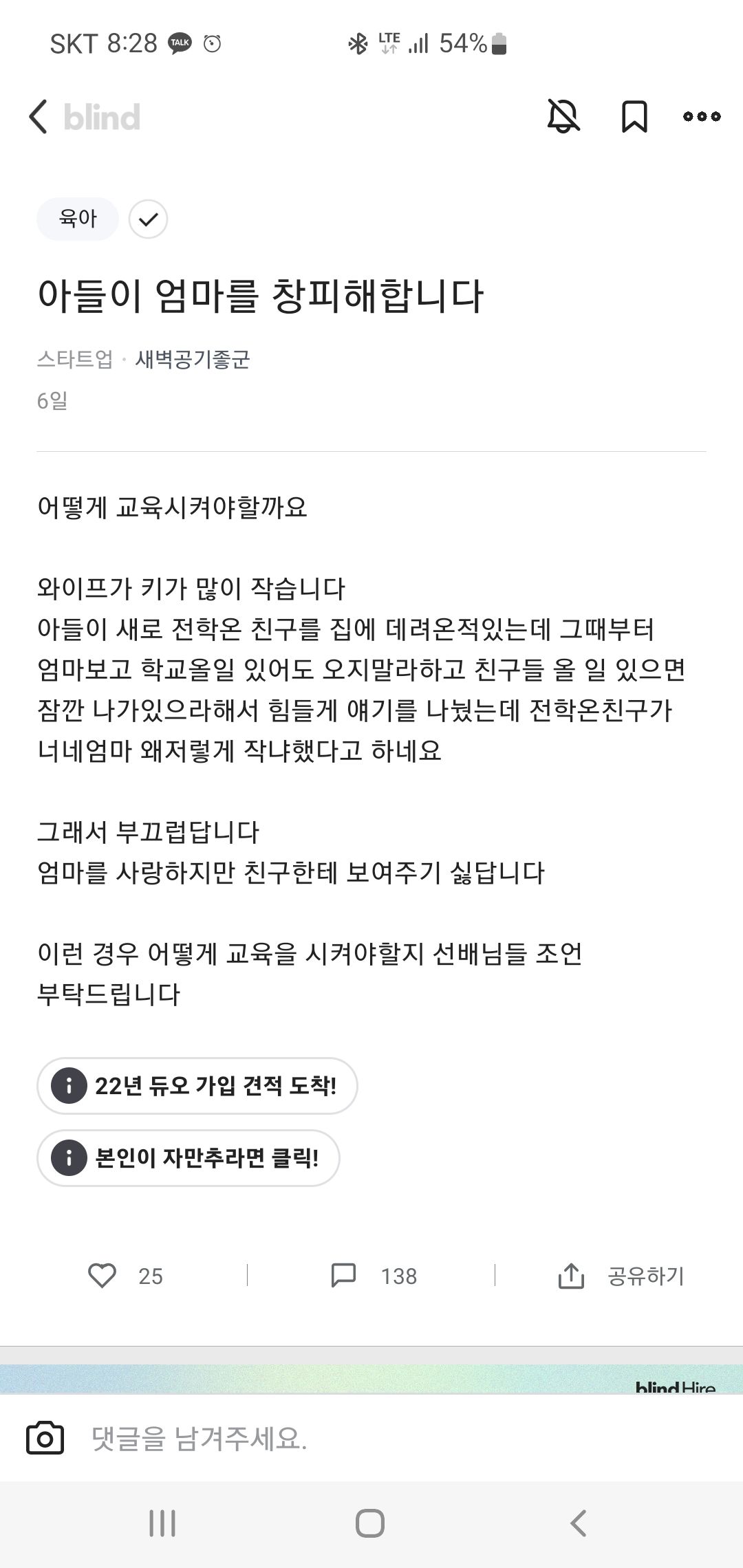The image size is (743, 1568).
Task: Go back using the top-left arrow
Action: tap(39, 116)
